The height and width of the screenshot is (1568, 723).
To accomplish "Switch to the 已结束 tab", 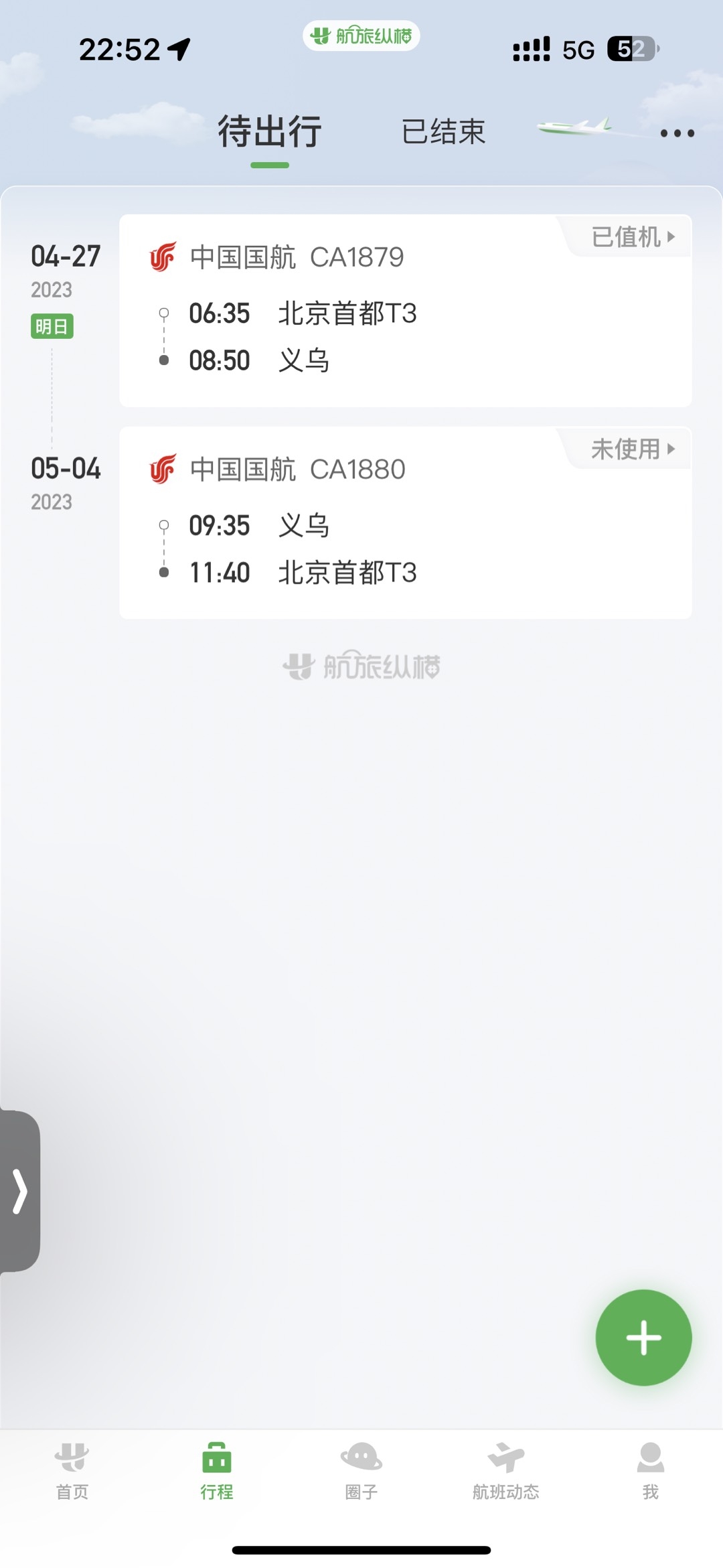I will click(443, 131).
